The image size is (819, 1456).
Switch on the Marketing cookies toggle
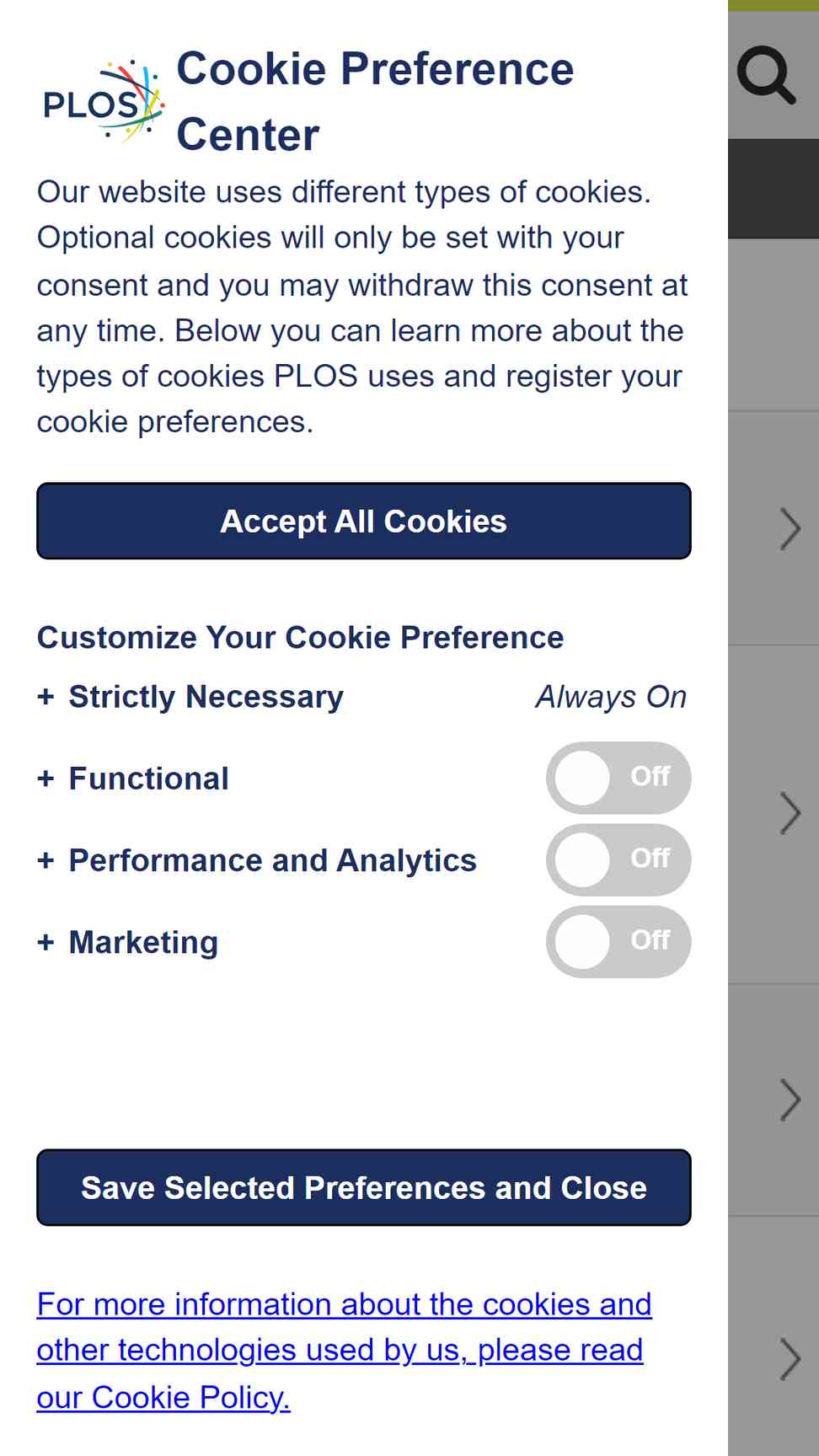(618, 941)
